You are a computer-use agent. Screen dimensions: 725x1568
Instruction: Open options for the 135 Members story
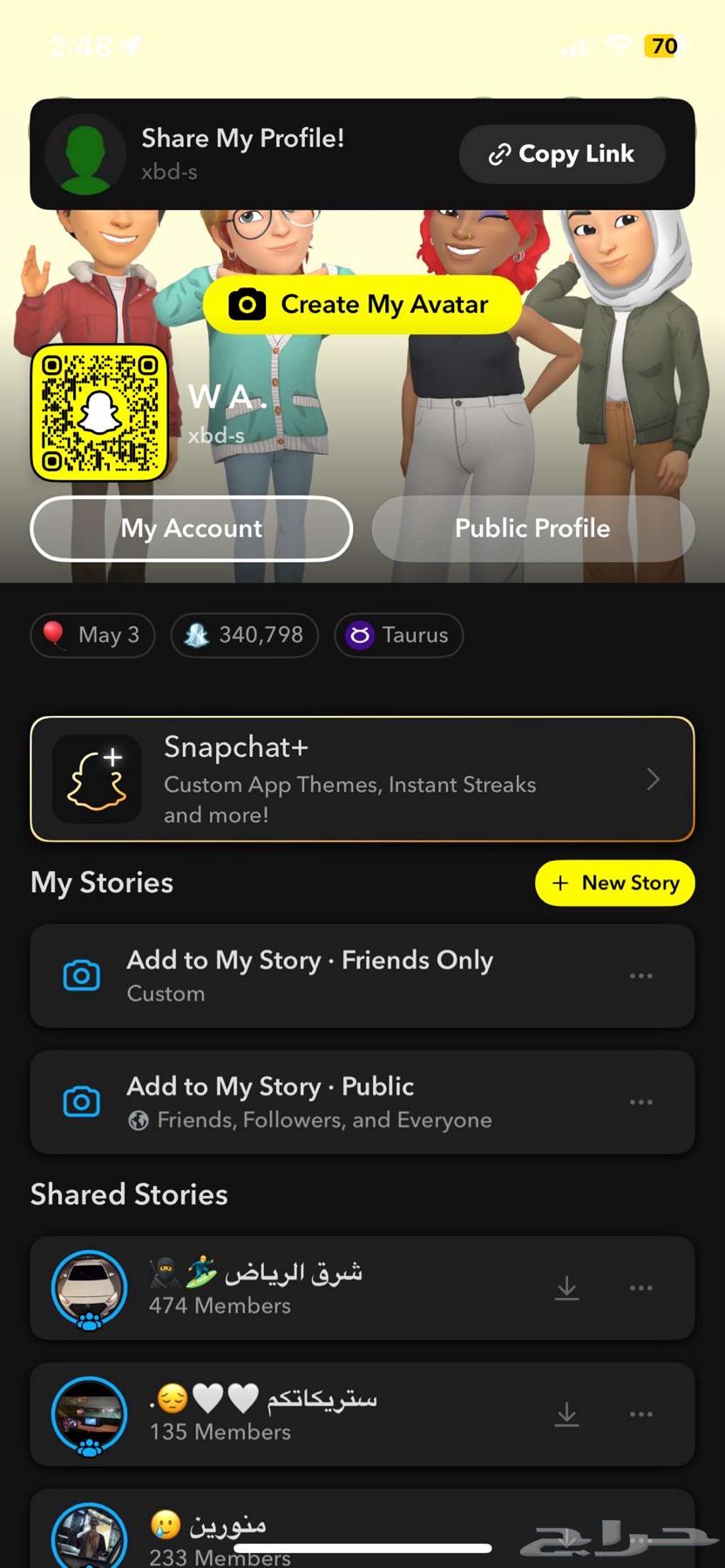(x=640, y=1414)
